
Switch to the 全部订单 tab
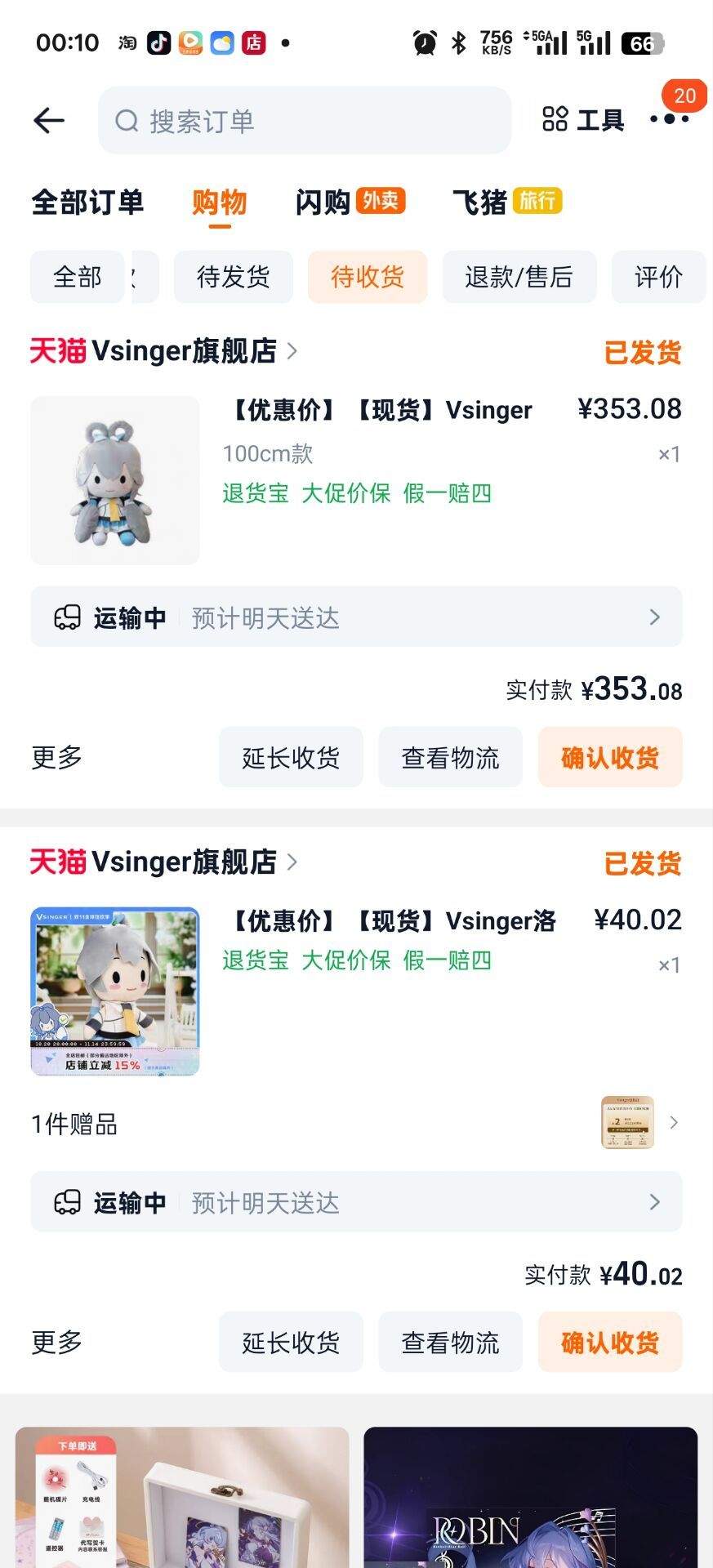(x=87, y=203)
